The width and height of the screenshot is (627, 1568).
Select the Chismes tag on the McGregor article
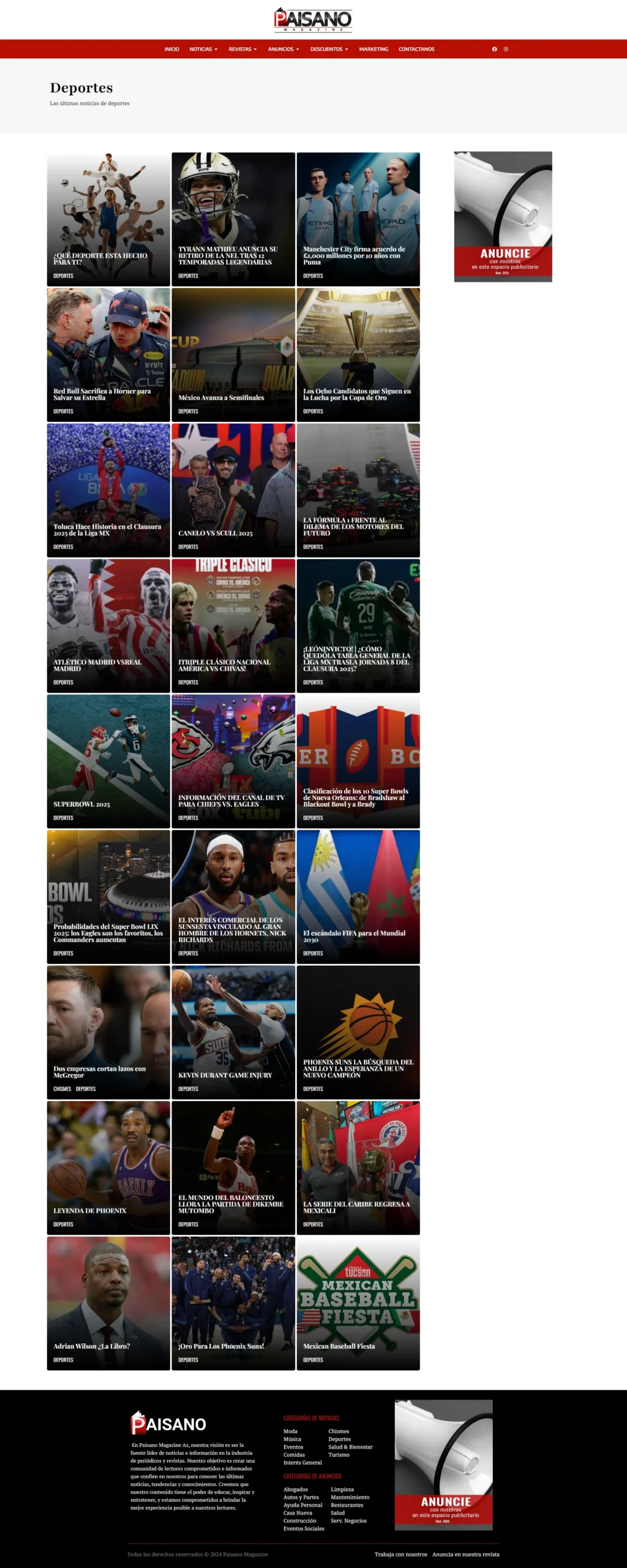pos(62,1089)
